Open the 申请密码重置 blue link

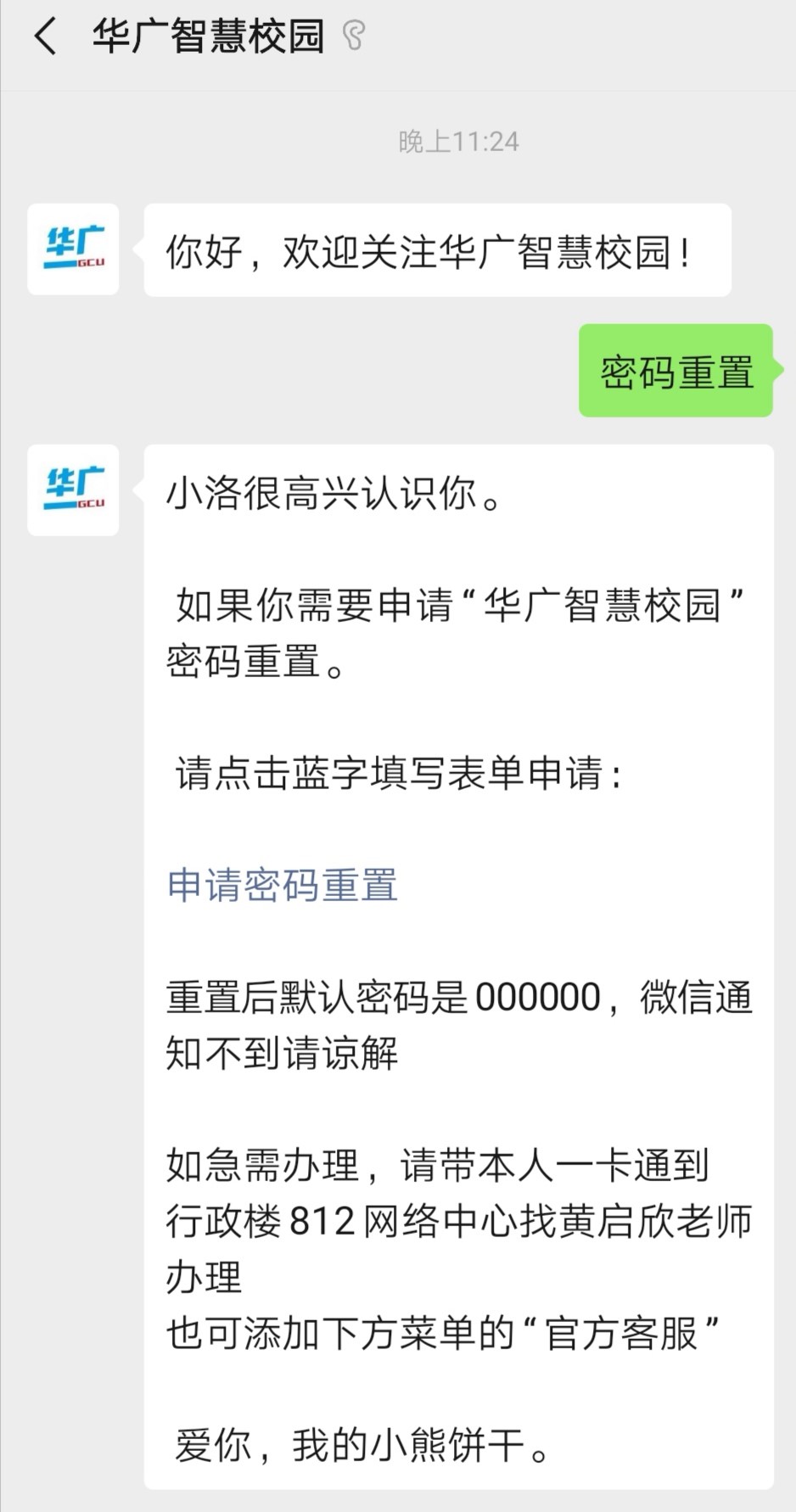[x=283, y=885]
